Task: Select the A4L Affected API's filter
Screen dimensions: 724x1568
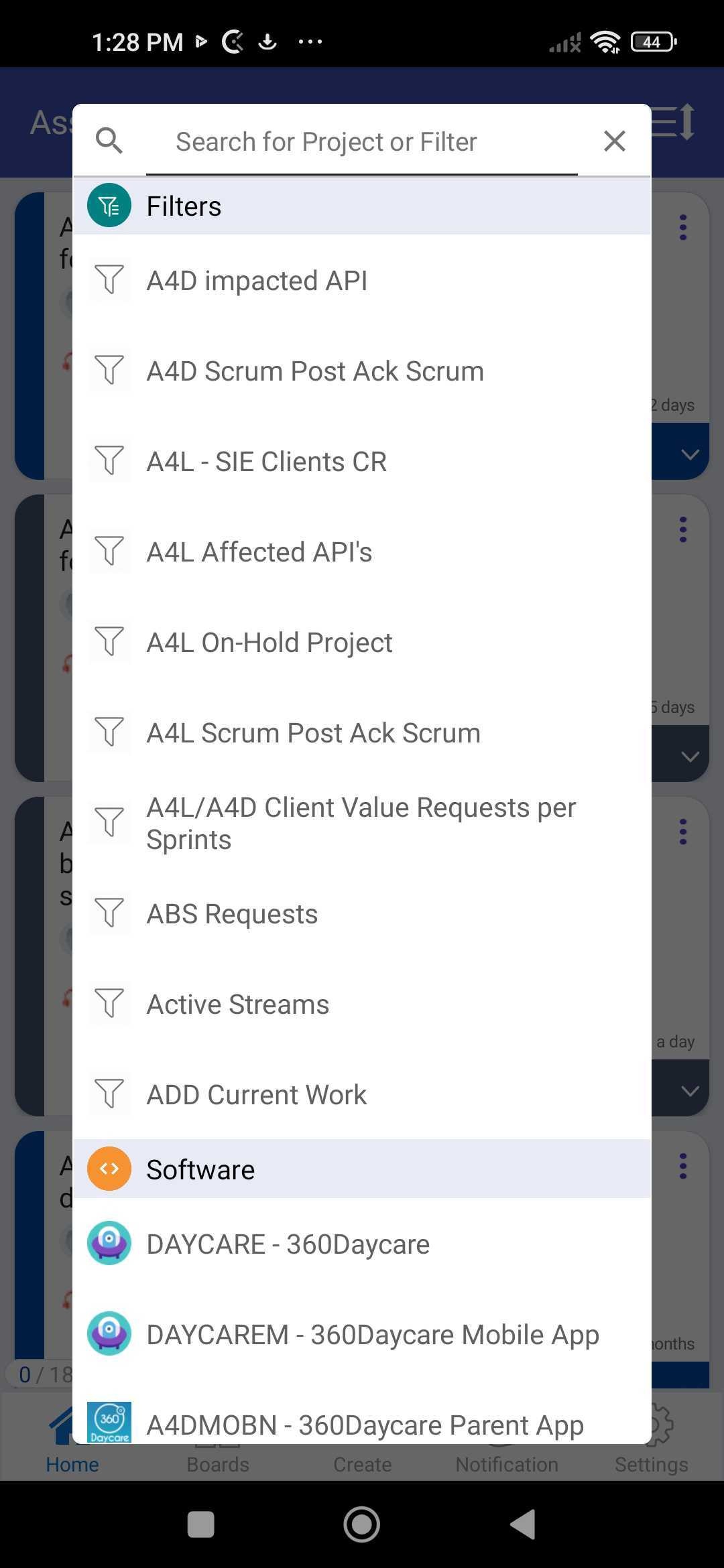Action: [259, 552]
